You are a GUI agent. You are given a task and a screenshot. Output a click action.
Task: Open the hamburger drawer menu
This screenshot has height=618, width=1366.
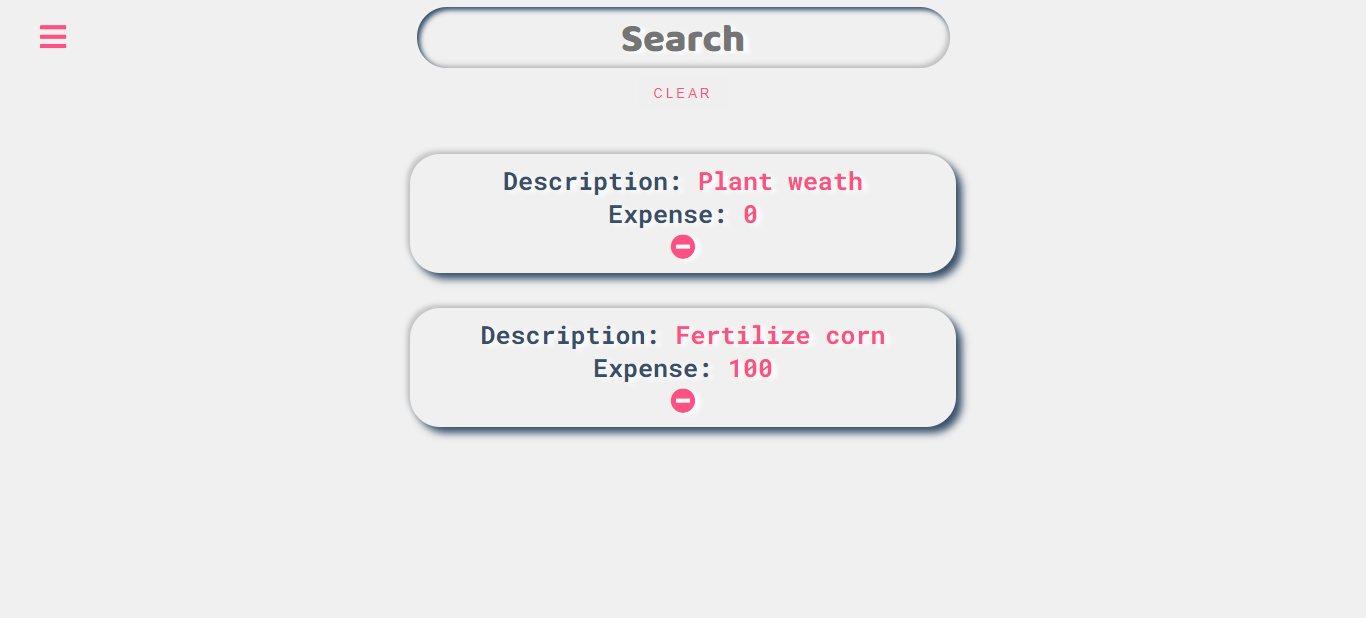tap(53, 37)
